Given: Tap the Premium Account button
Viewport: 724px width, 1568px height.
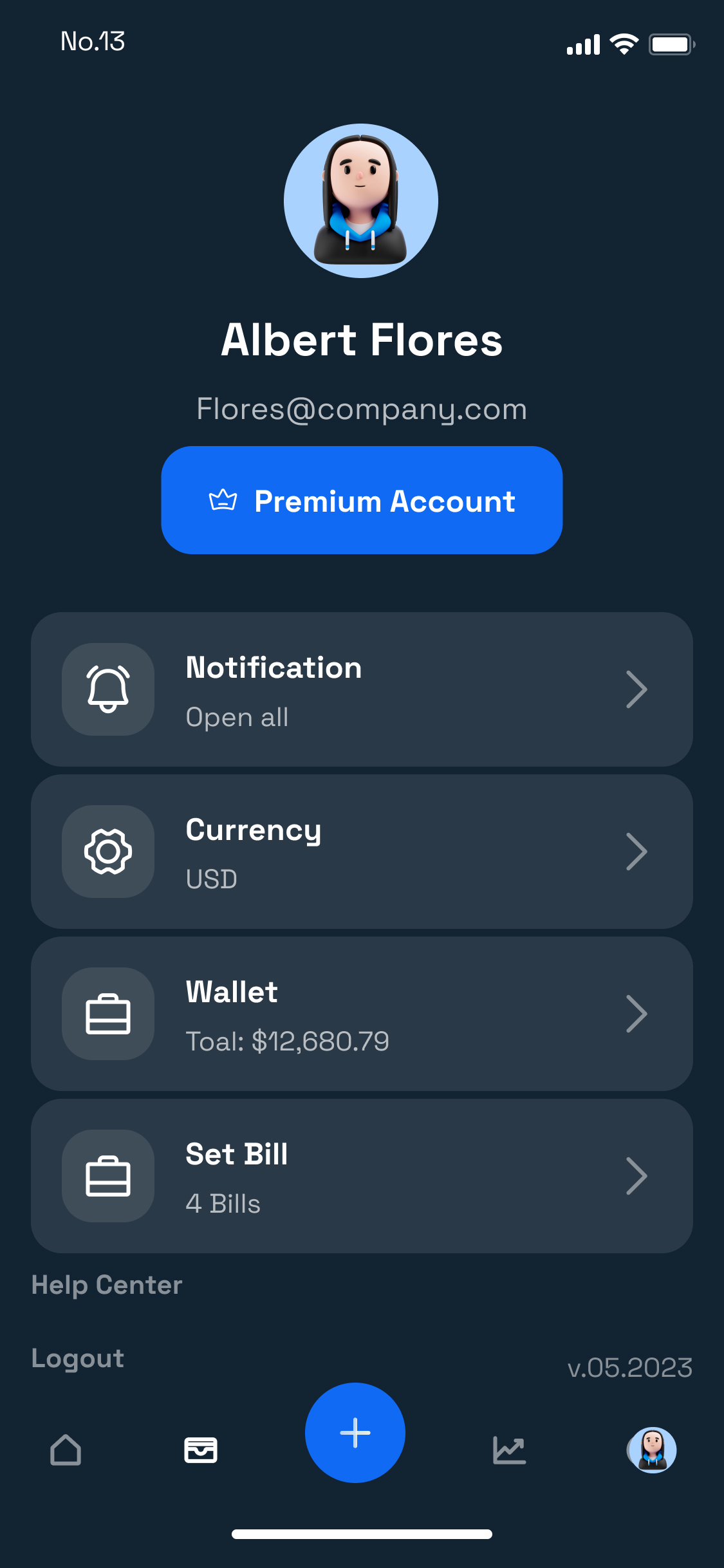Looking at the screenshot, I should [362, 500].
